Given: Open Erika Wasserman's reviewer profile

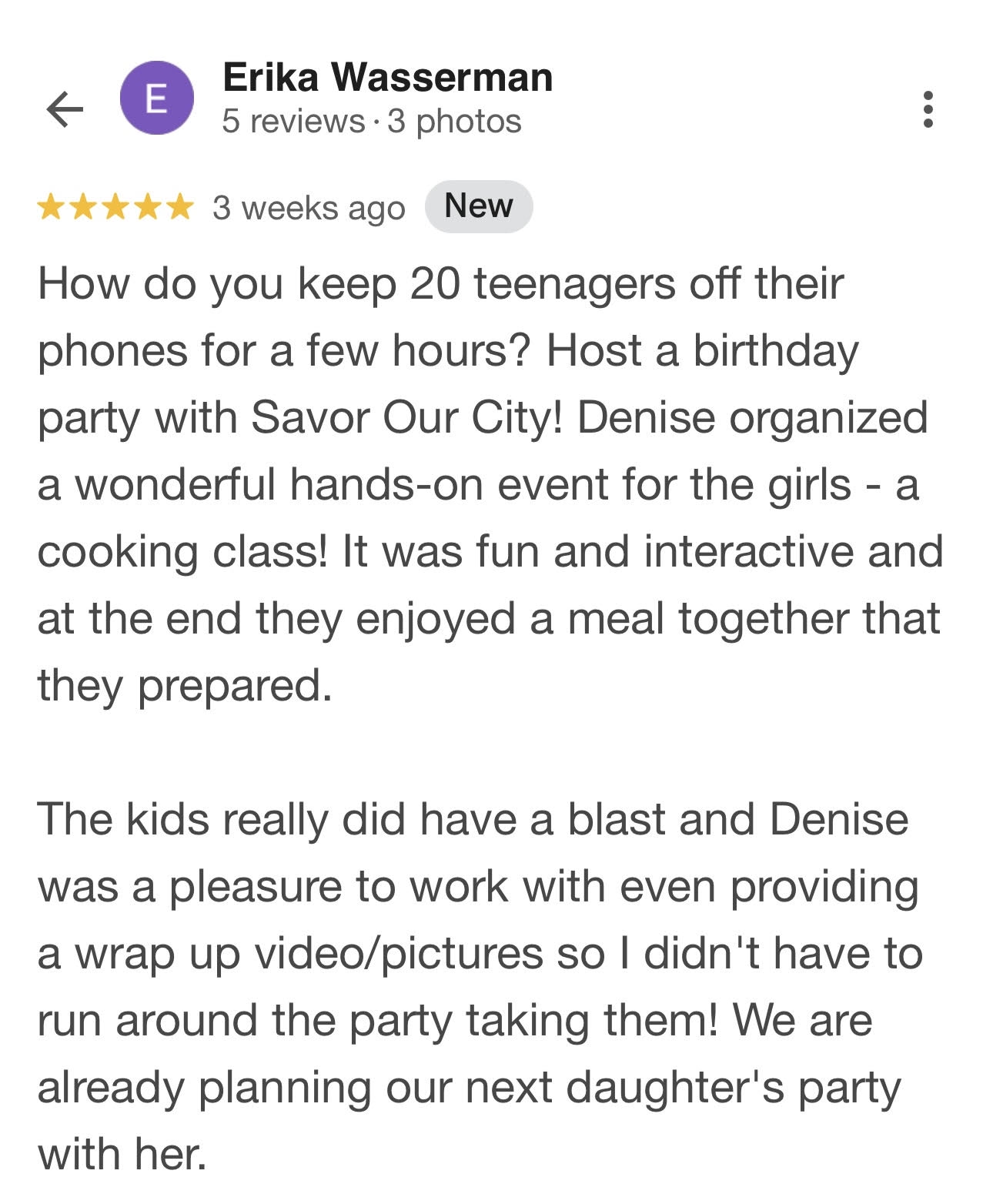Looking at the screenshot, I should (387, 79).
